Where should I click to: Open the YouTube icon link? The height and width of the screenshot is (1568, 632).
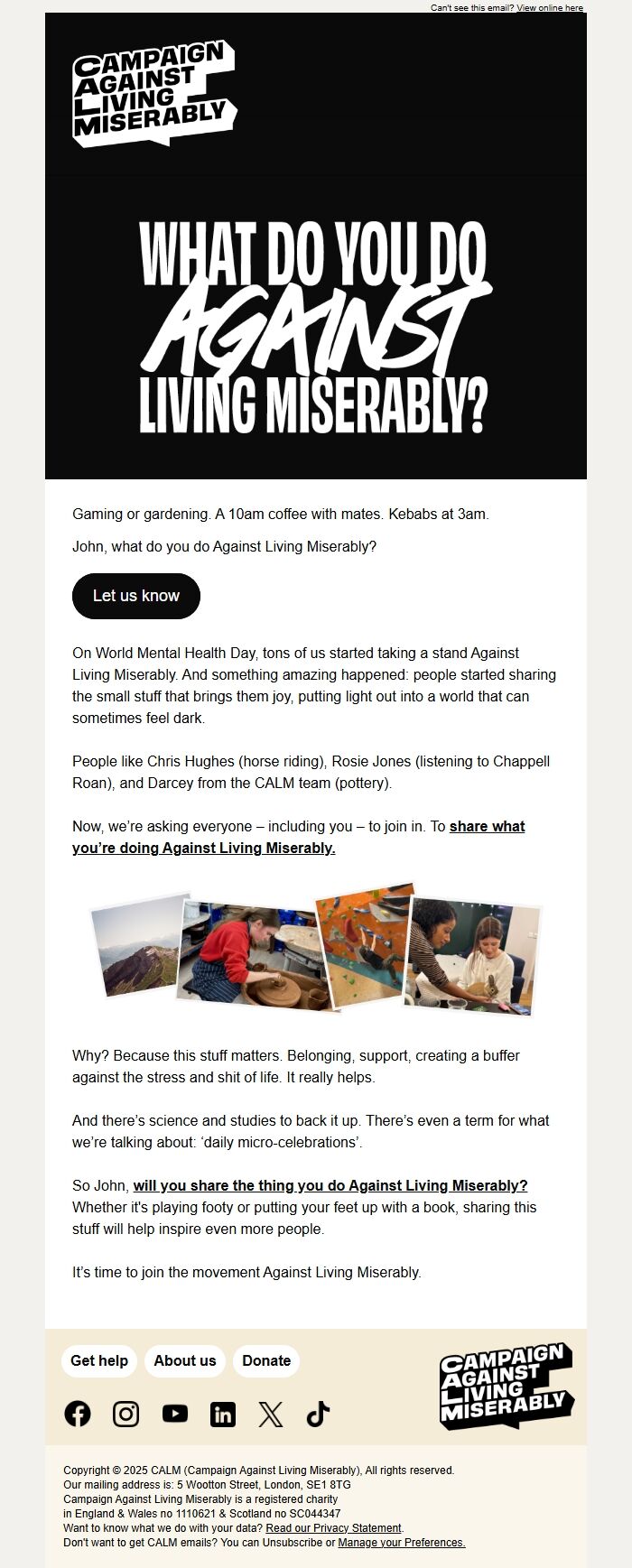tap(175, 1414)
